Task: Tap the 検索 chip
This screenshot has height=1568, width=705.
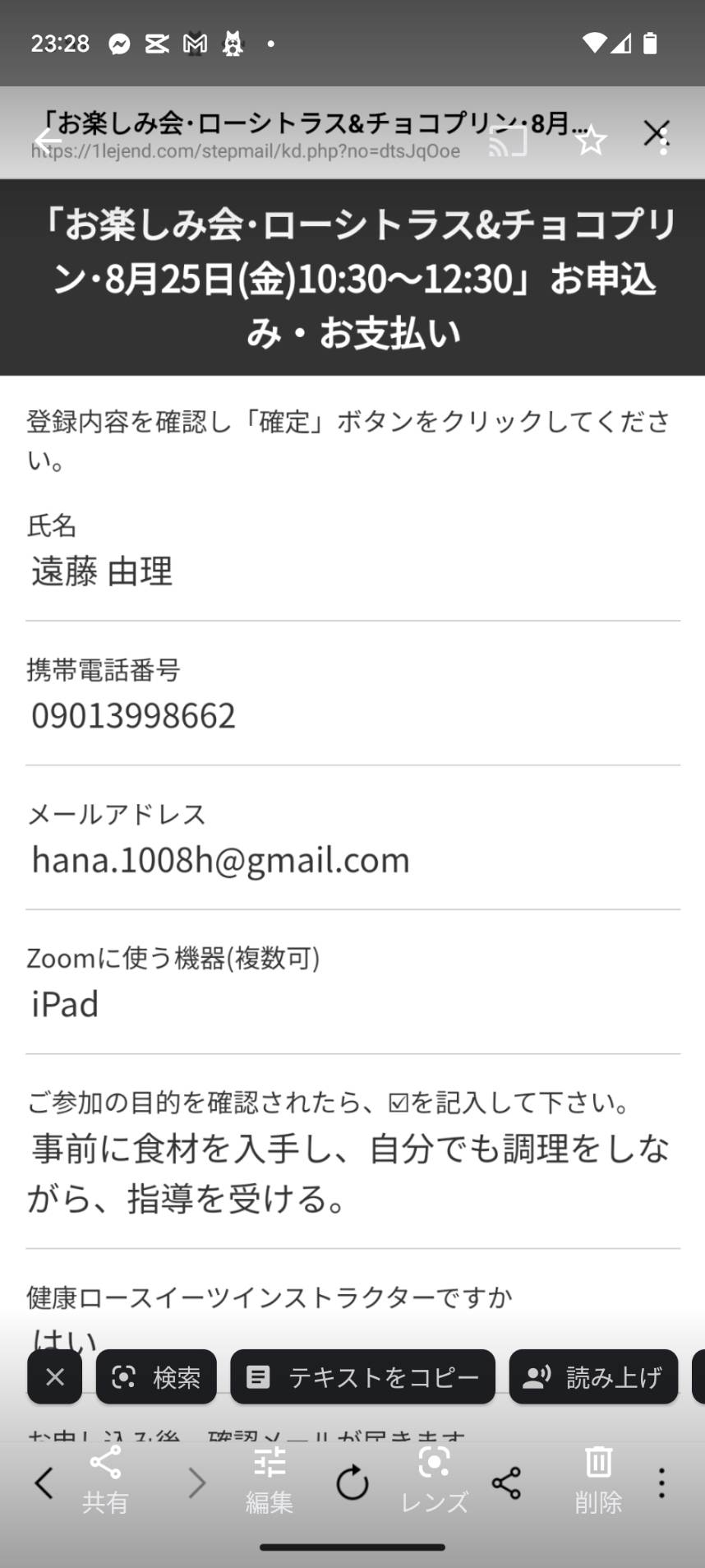Action: coord(156,1376)
